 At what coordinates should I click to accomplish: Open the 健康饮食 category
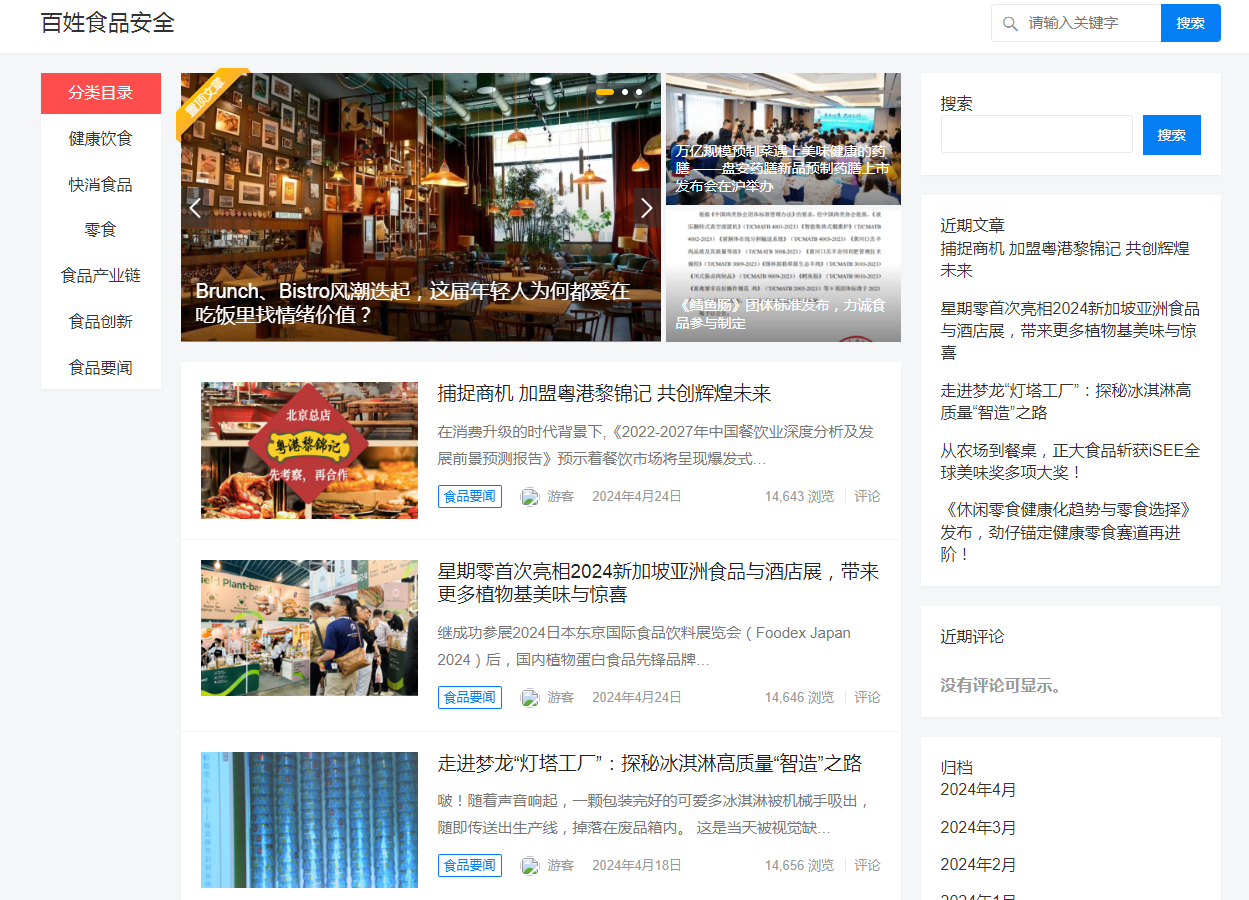coord(100,139)
